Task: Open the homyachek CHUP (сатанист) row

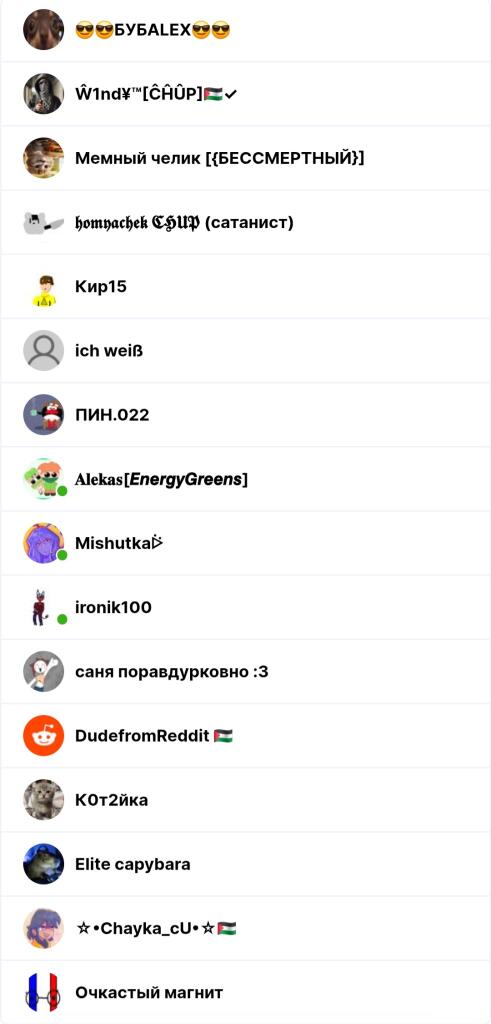Action: pyautogui.click(x=246, y=223)
